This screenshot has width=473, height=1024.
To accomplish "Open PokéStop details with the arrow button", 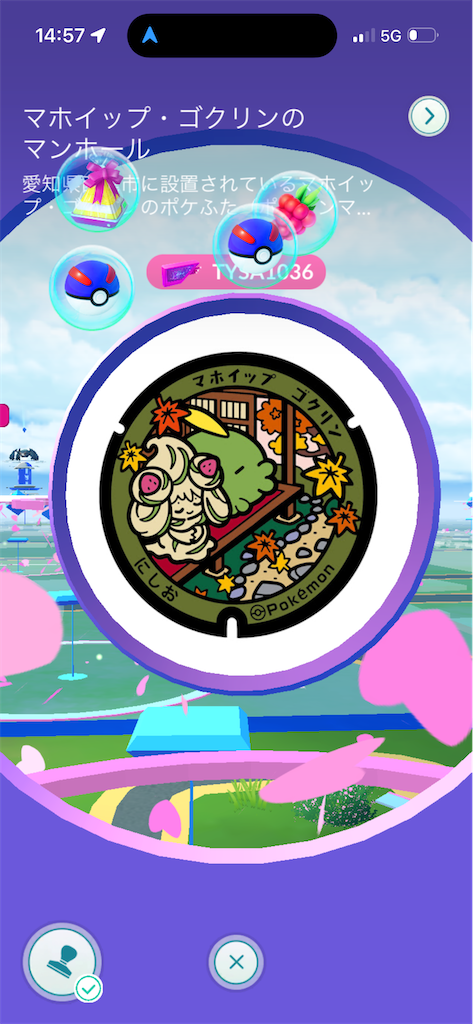I will click(429, 116).
